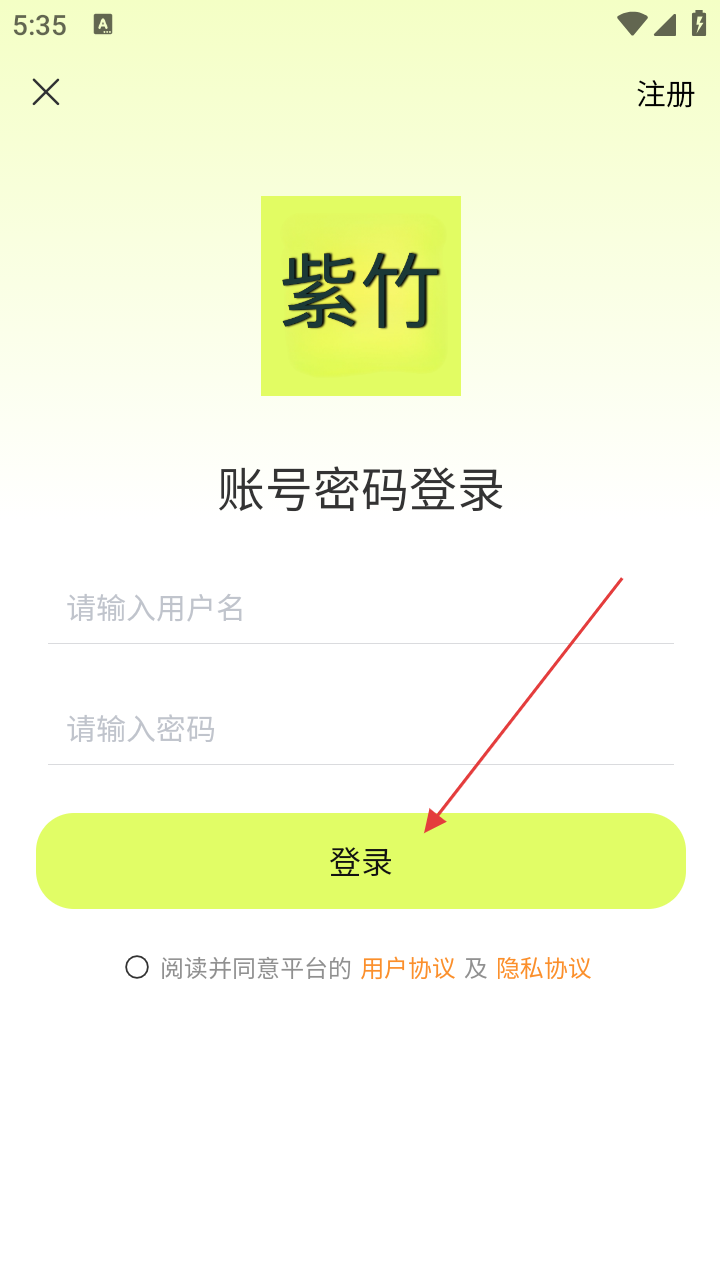Viewport: 720px width, 1280px height.
Task: Open the 隐私协议 privacy policy link
Action: coord(544,968)
